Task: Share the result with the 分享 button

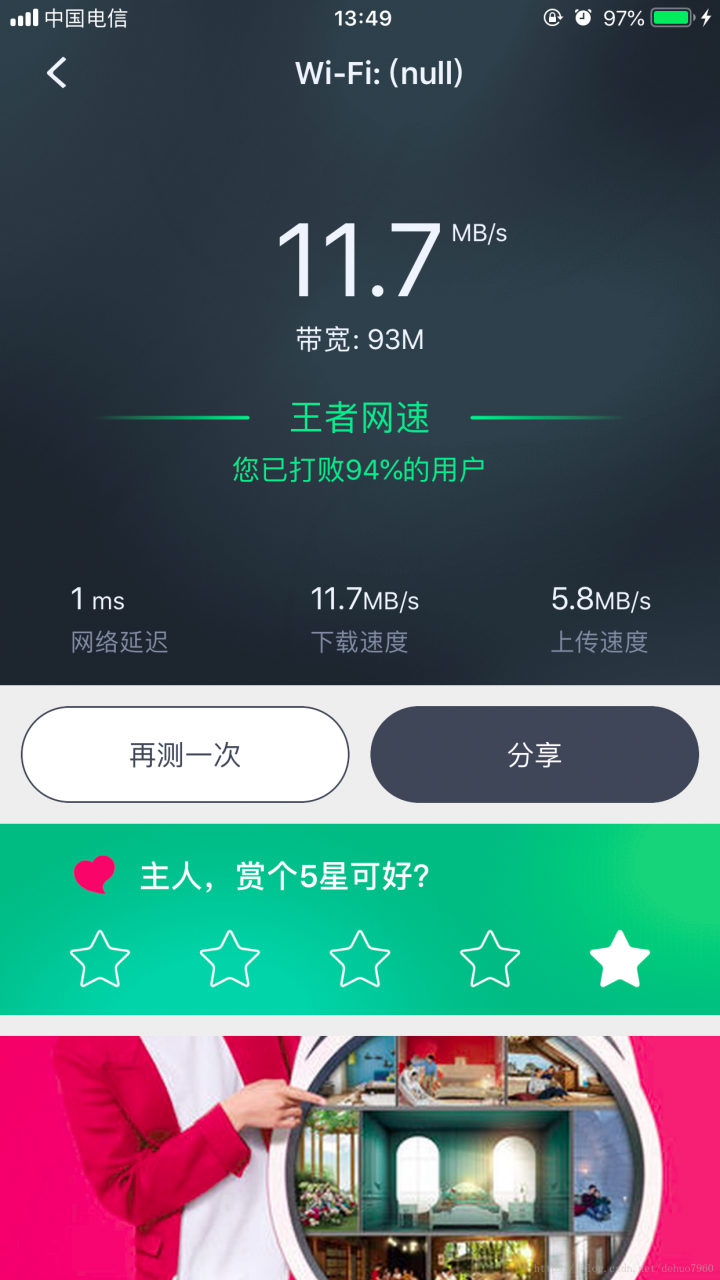Action: pos(535,754)
